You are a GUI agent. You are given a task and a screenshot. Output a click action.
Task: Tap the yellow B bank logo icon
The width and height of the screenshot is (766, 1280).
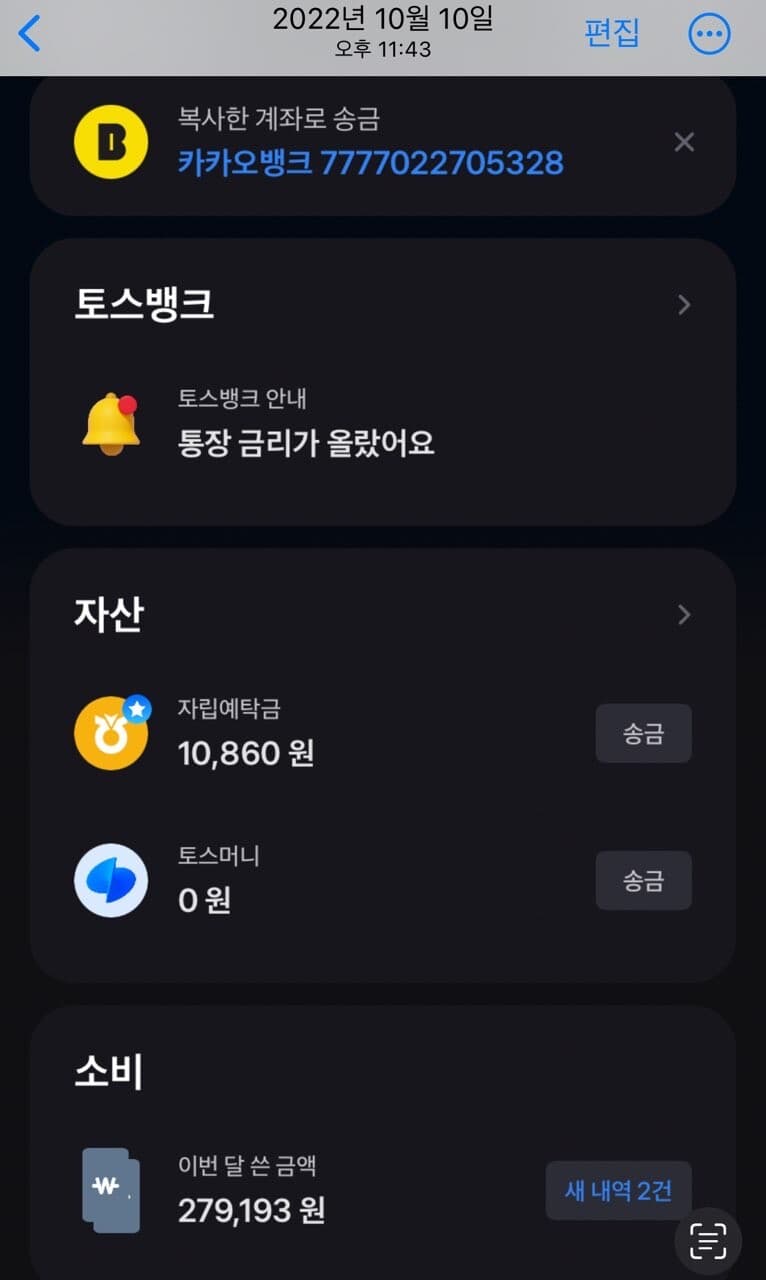(111, 143)
